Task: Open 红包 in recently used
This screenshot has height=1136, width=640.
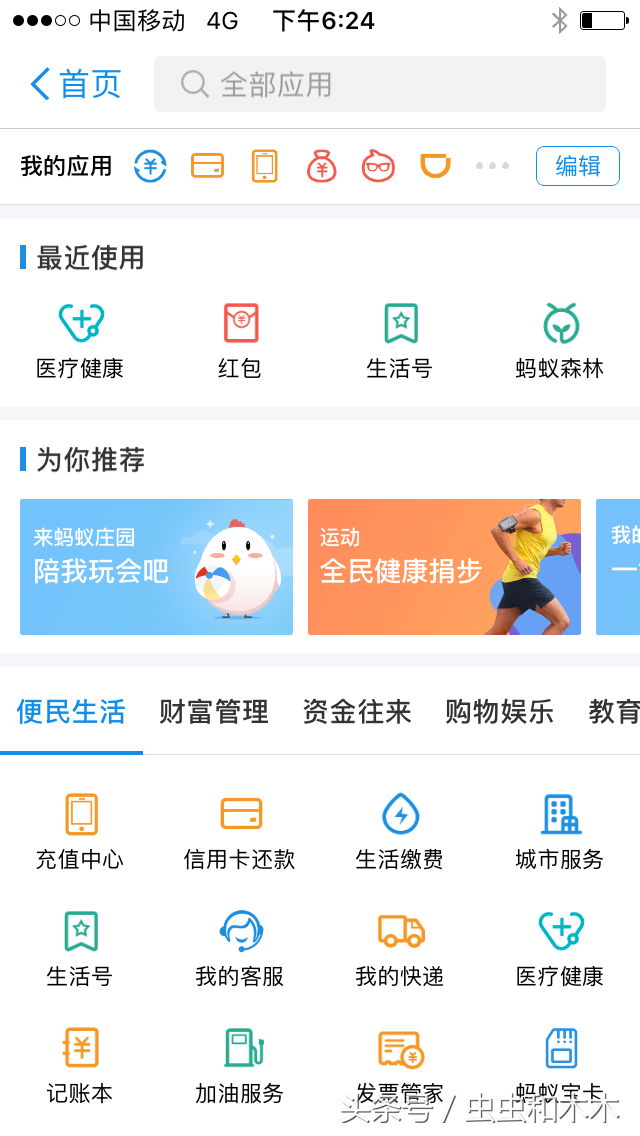Action: [x=240, y=341]
